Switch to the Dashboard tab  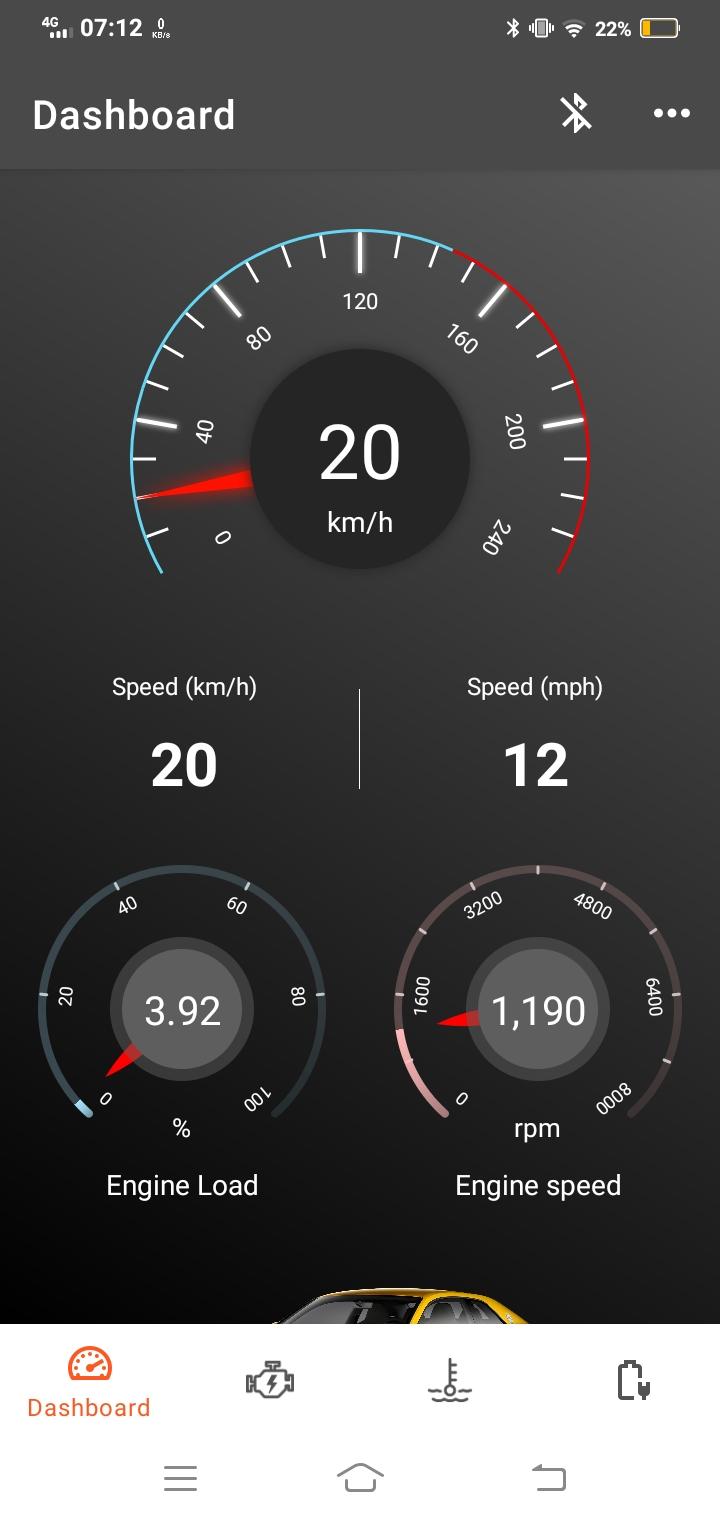pos(89,1382)
